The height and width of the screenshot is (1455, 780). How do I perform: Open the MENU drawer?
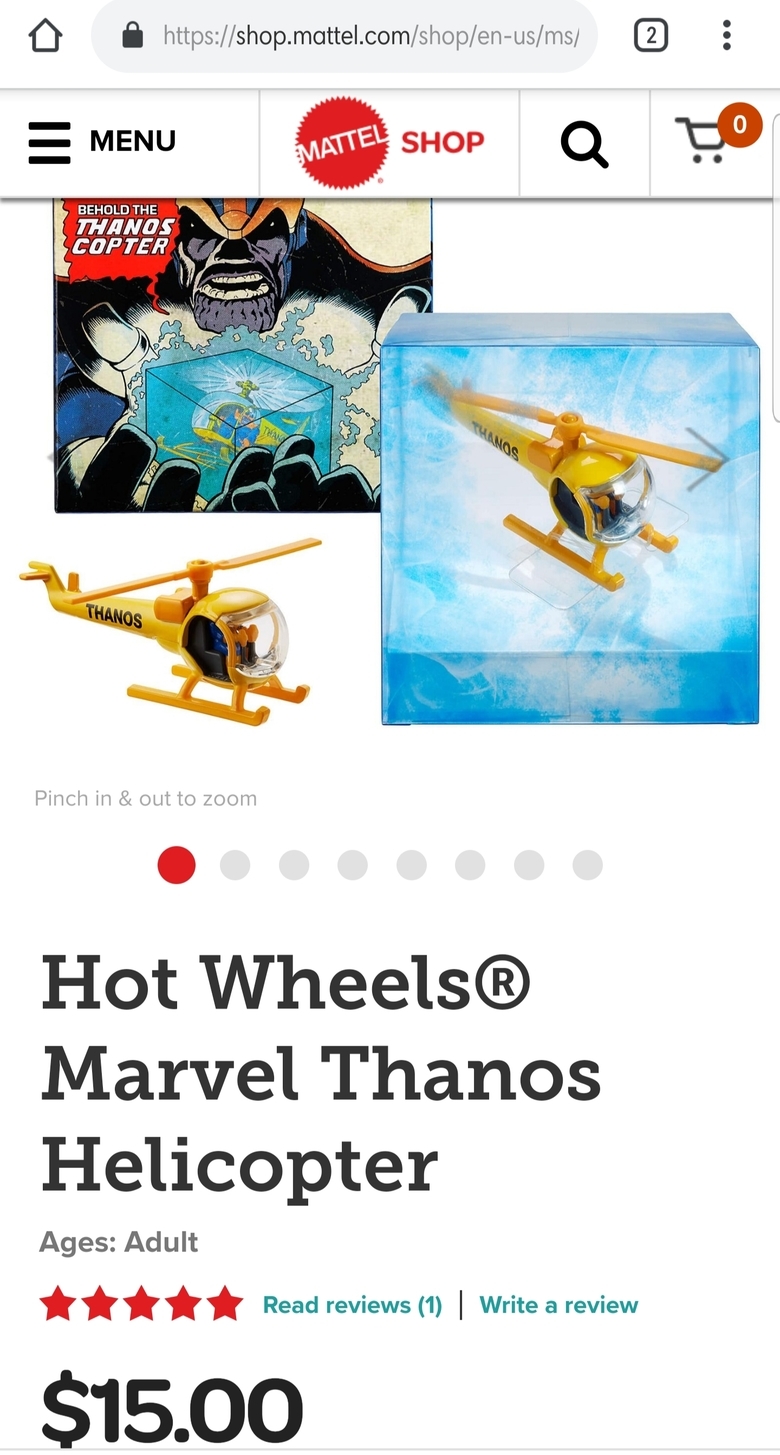tap(102, 141)
